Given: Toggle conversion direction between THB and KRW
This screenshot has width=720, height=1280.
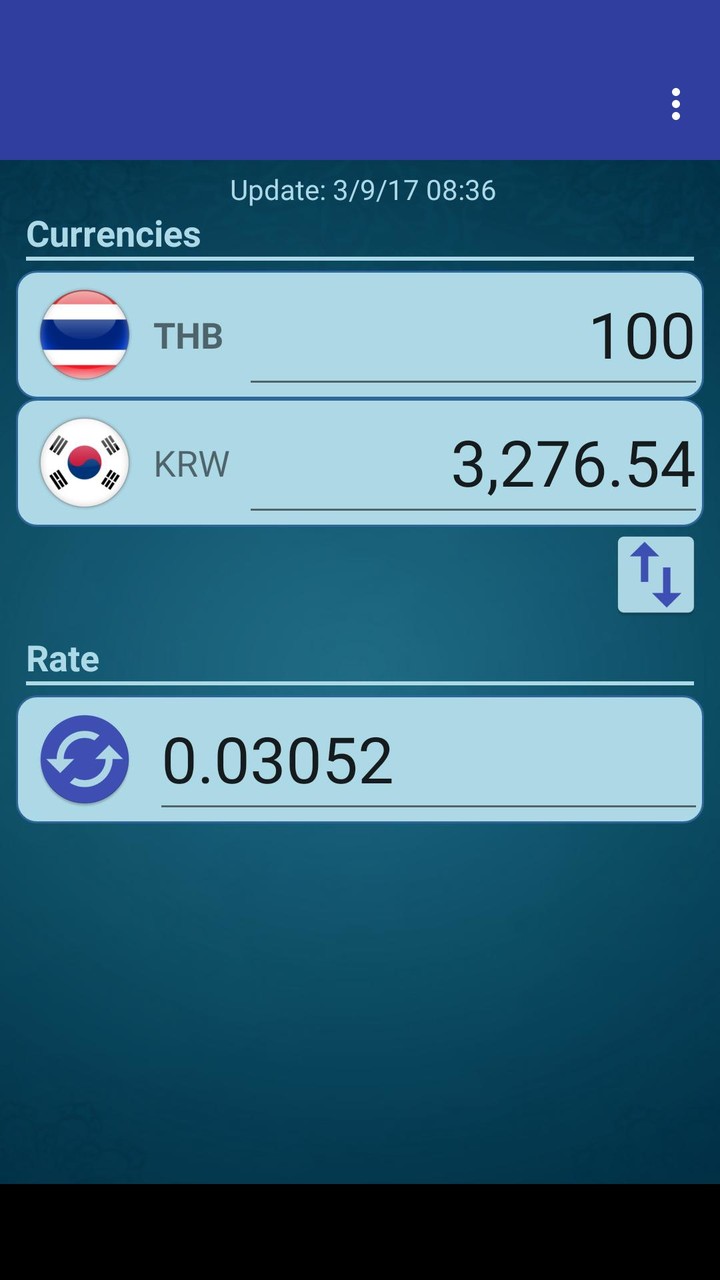Looking at the screenshot, I should 655,575.
